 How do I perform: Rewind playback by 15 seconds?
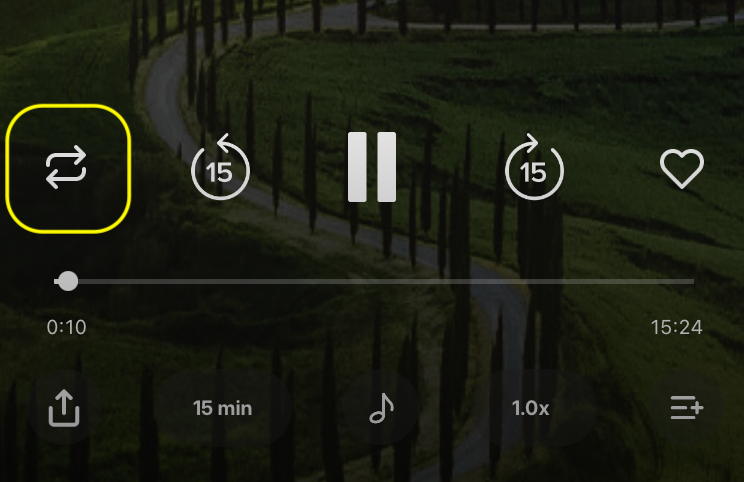click(x=220, y=169)
